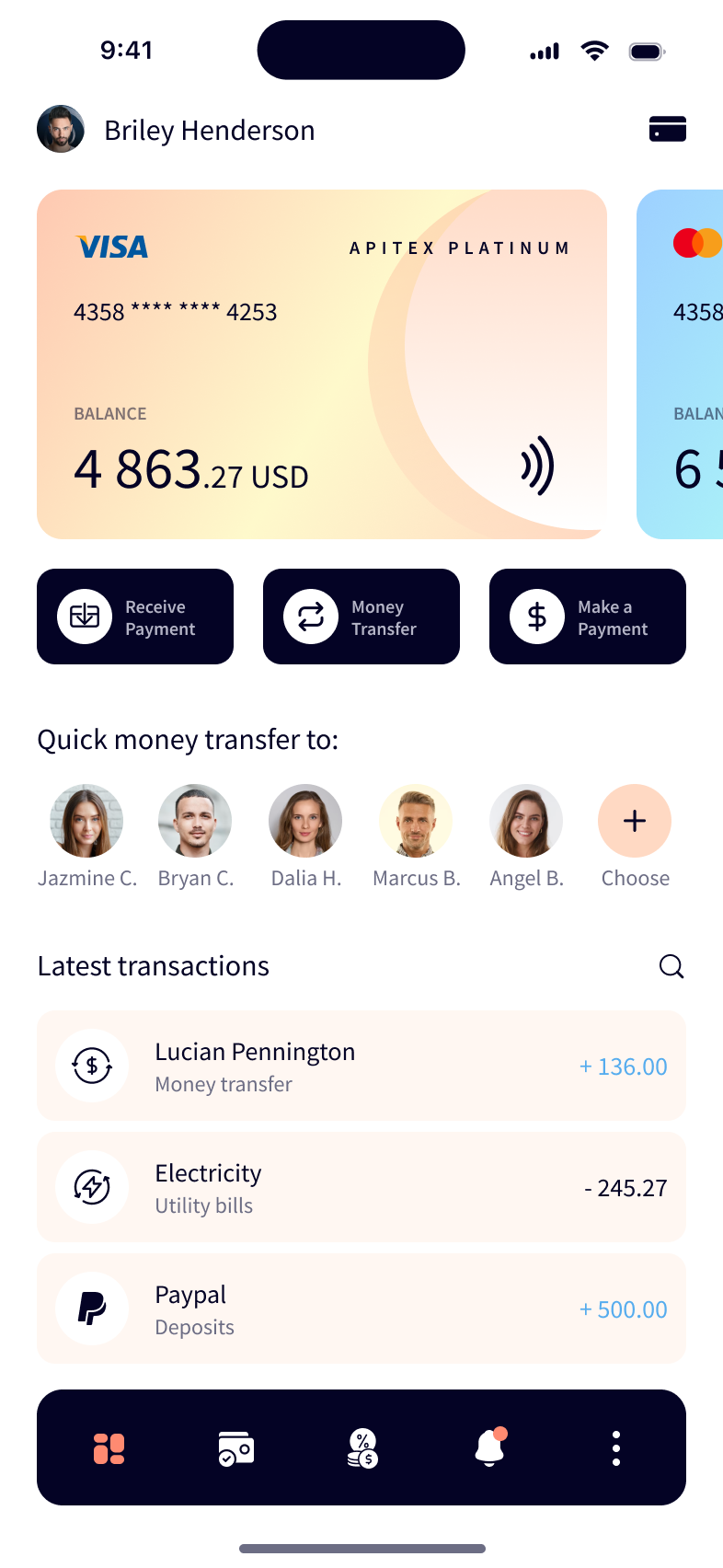Send quick transfer to Jazmine C.
The image size is (723, 1568).
[x=86, y=821]
